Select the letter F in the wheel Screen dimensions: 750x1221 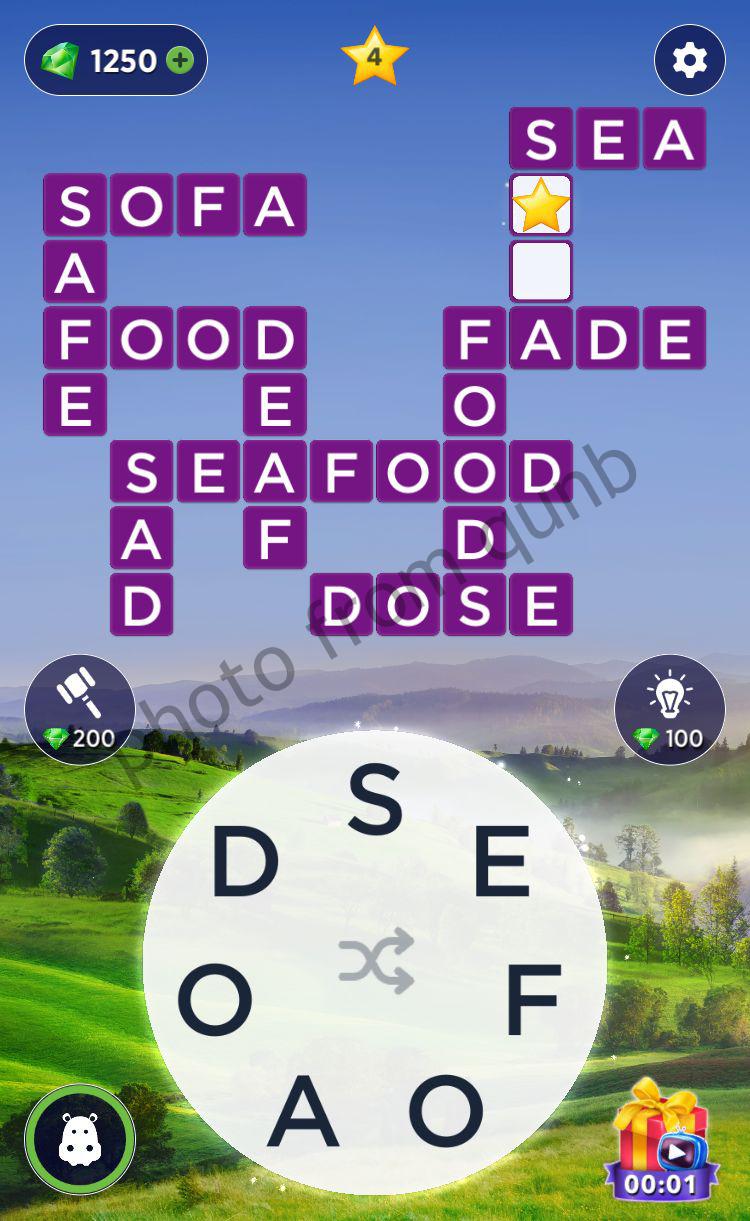pos(532,1000)
